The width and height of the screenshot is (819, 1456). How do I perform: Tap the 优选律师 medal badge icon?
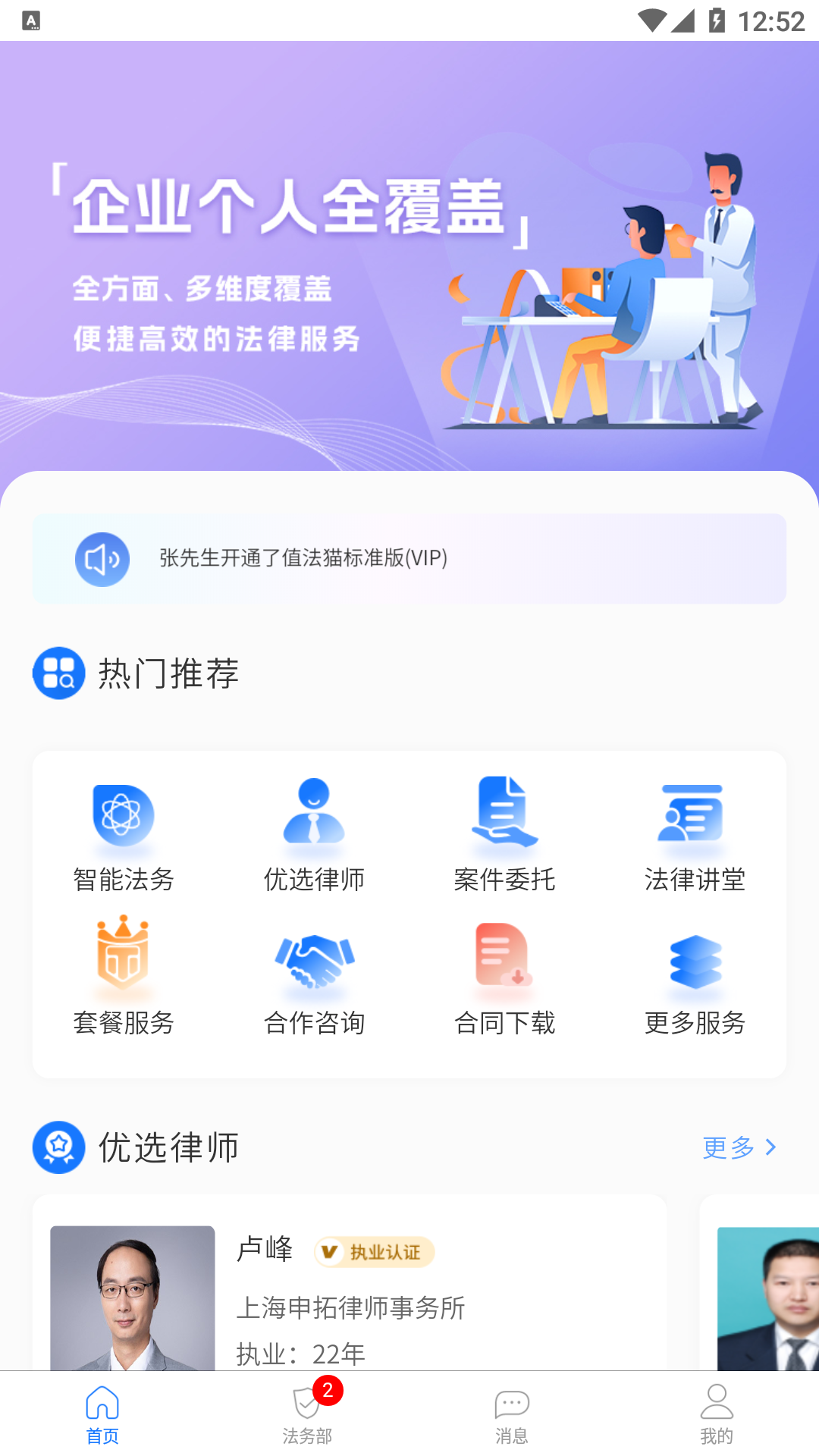(x=58, y=1147)
